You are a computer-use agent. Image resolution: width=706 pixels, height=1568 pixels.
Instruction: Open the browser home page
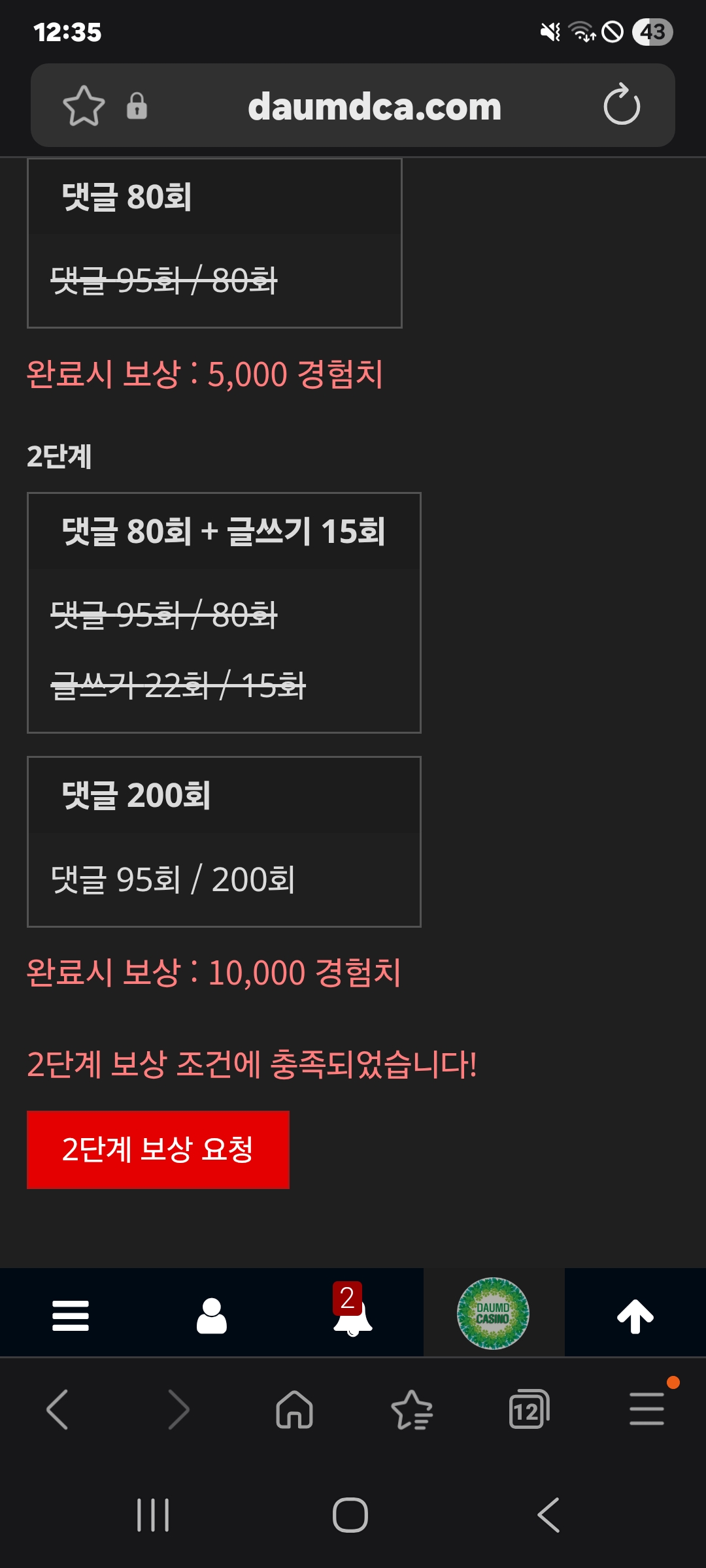[x=294, y=1409]
